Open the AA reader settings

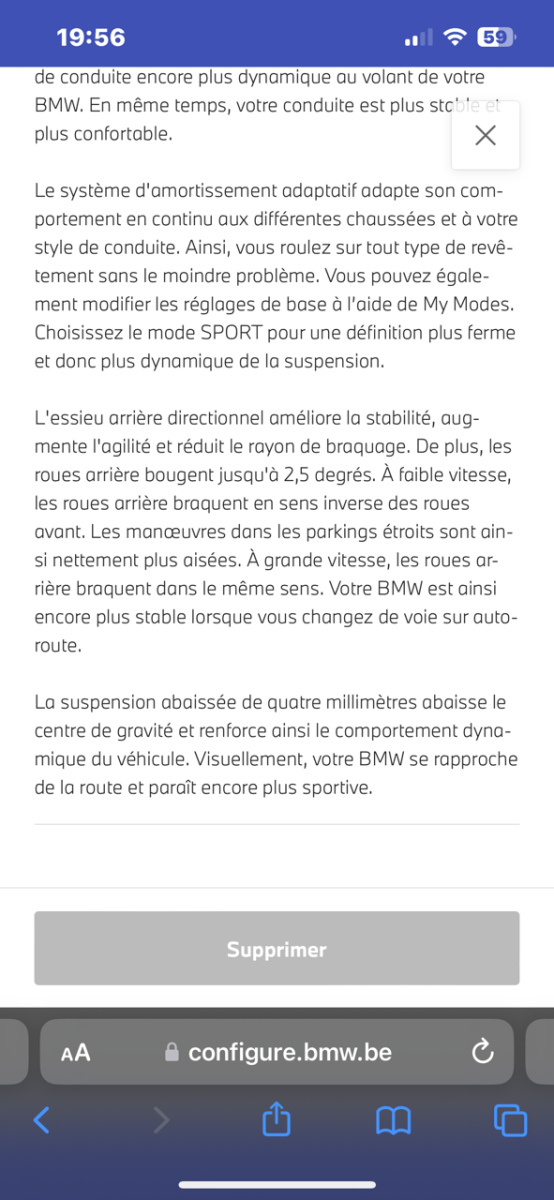coord(75,1052)
